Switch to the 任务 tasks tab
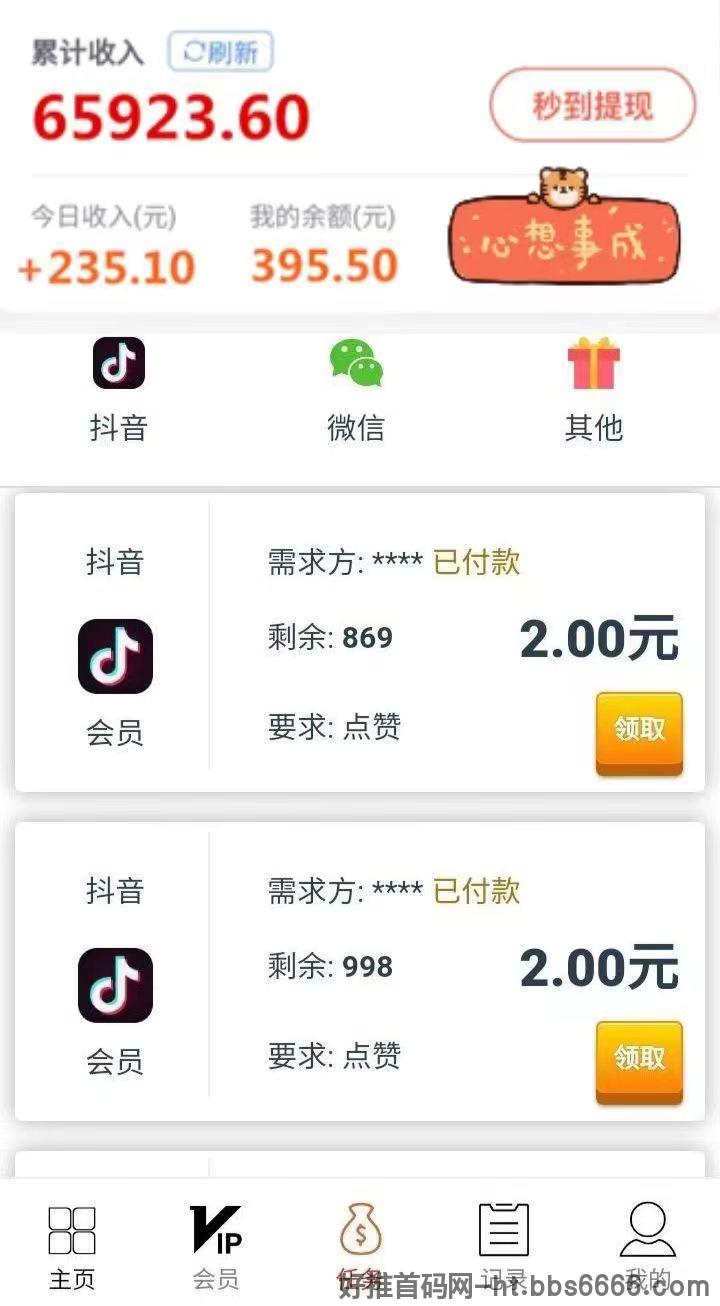Image resolution: width=720 pixels, height=1306 pixels. [360, 1247]
